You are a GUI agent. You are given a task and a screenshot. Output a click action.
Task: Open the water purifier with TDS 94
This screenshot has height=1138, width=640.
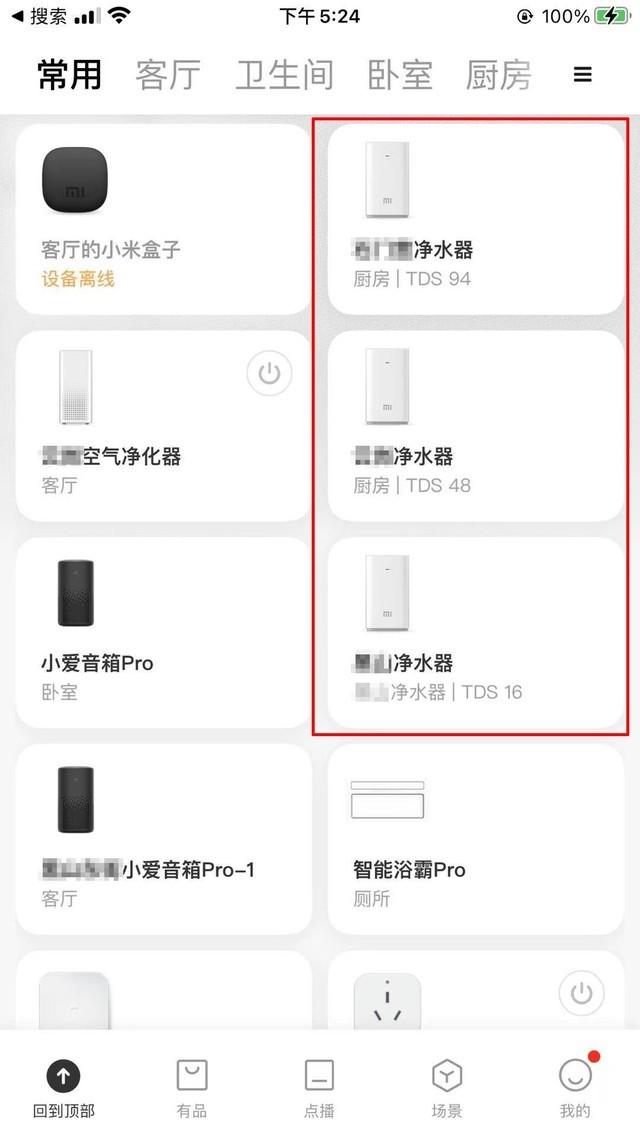point(475,218)
